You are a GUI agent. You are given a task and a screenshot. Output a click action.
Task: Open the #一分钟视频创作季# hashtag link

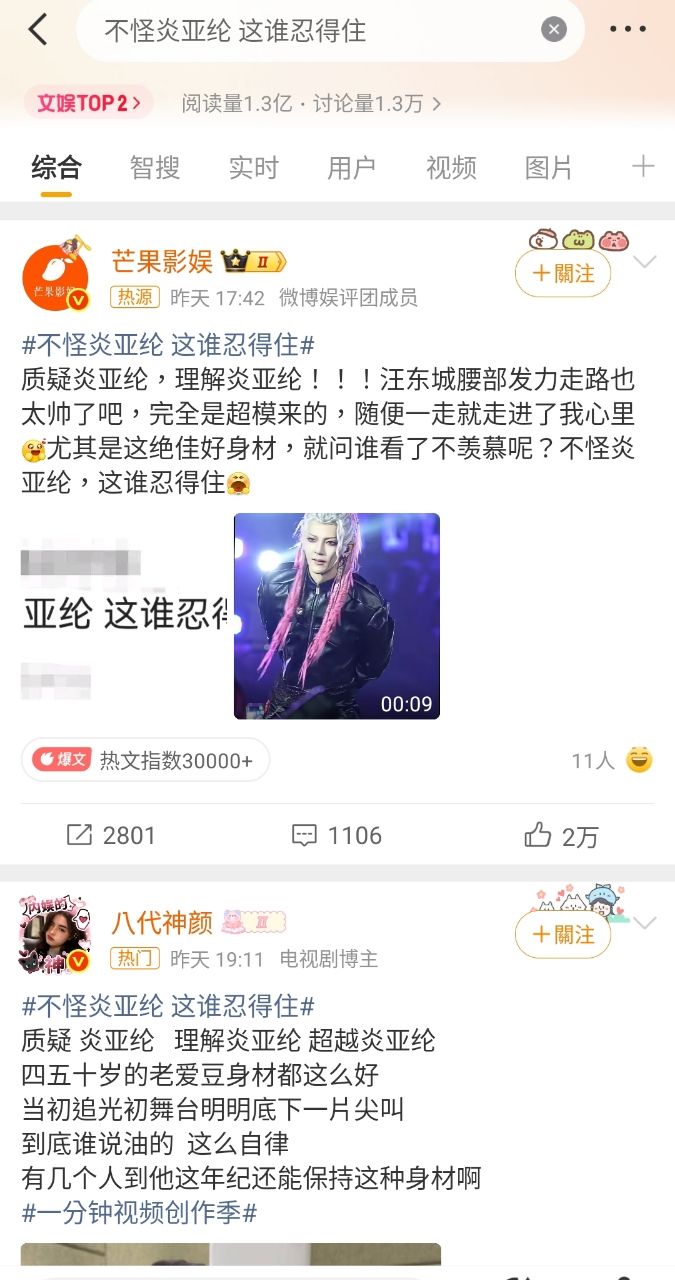click(140, 1213)
